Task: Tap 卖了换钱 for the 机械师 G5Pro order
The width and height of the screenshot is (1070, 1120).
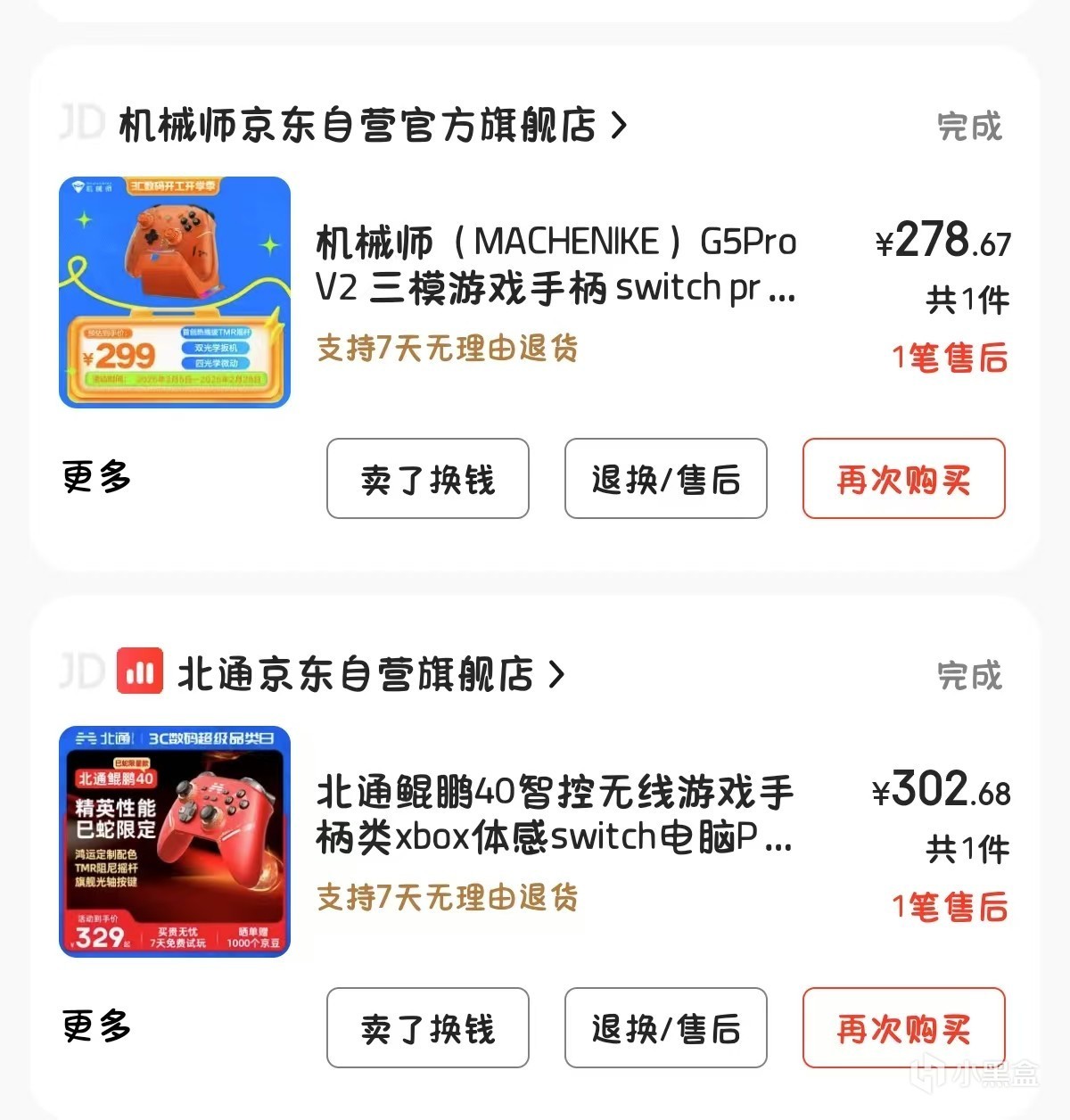Action: [428, 479]
